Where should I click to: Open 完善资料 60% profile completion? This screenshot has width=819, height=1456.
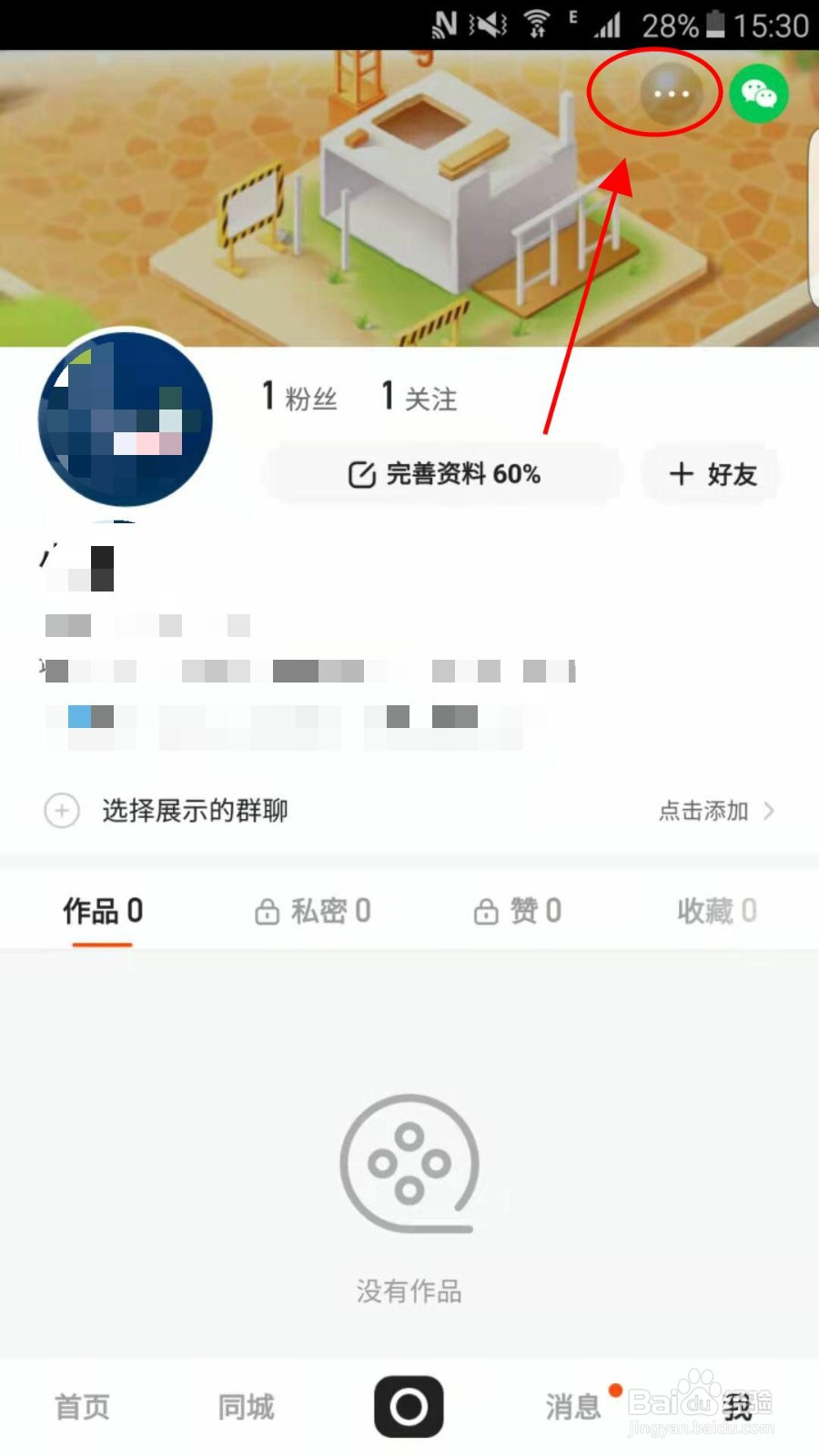[x=442, y=473]
